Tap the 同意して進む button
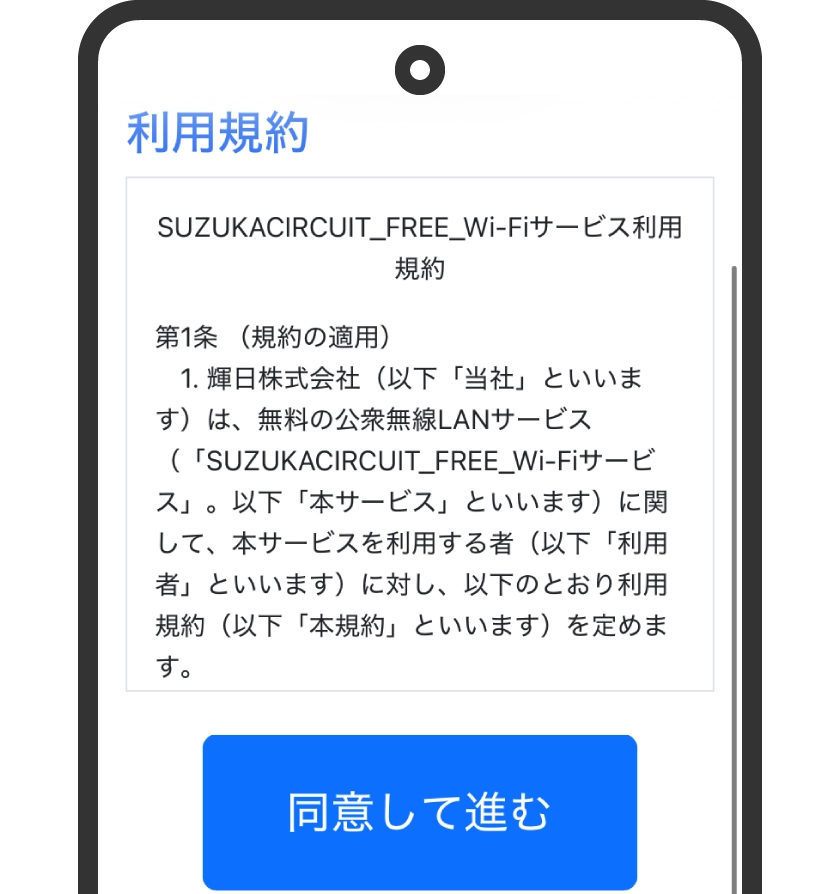This screenshot has height=894, width=840. click(x=419, y=811)
